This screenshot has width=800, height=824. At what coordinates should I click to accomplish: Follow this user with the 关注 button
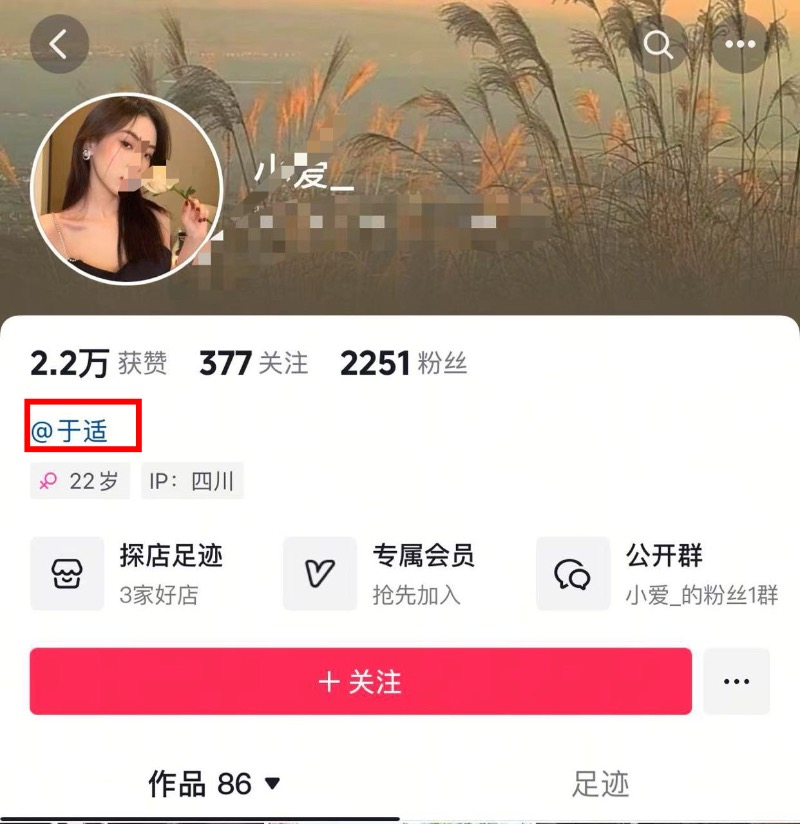(x=360, y=681)
